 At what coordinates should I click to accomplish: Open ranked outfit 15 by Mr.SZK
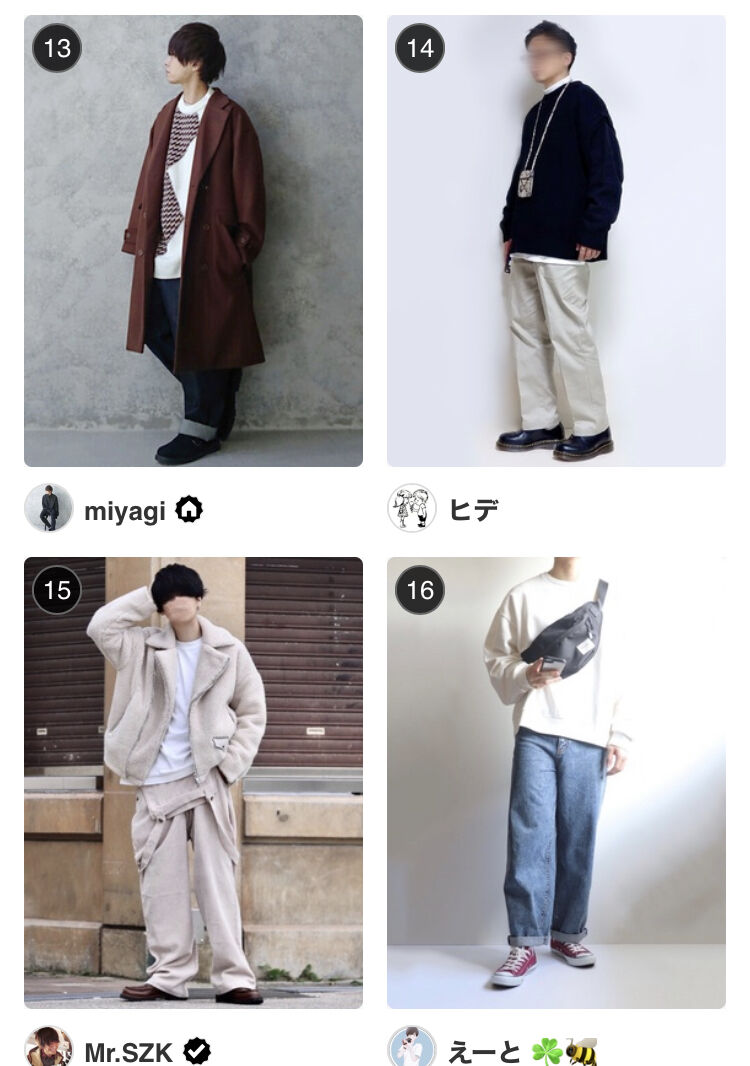point(193,782)
